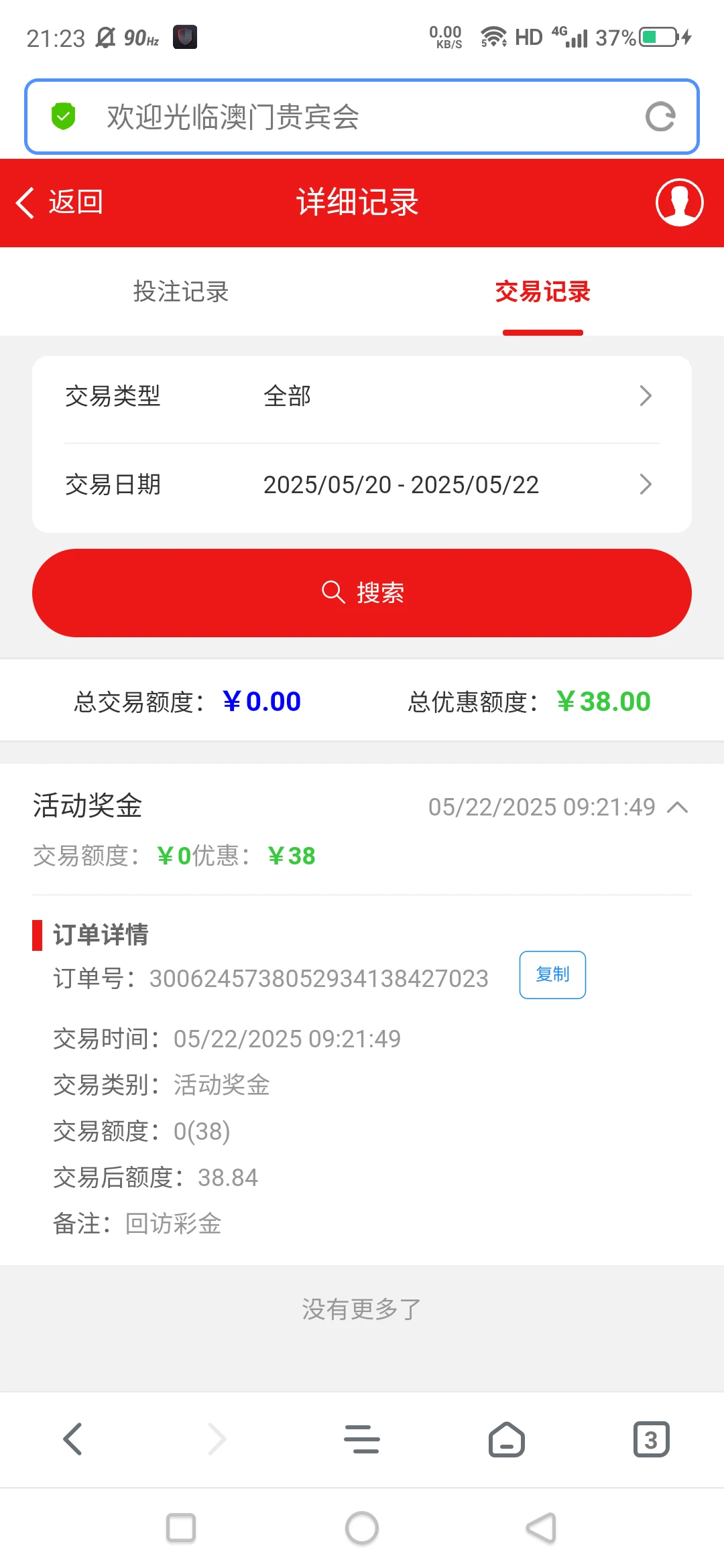
Task: Click the green security shield in the address bar
Action: coord(62,115)
